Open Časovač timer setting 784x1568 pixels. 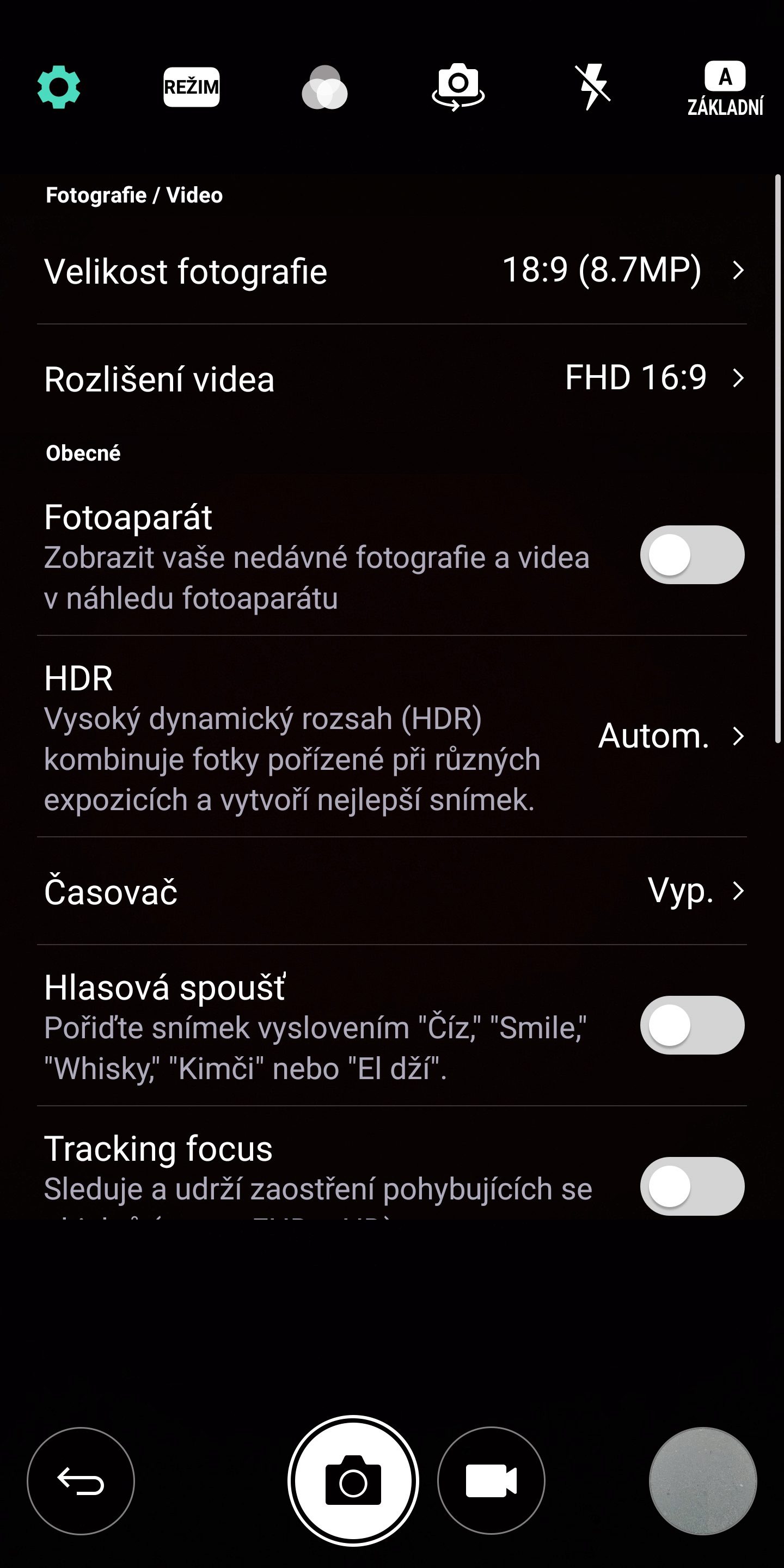pyautogui.click(x=392, y=891)
